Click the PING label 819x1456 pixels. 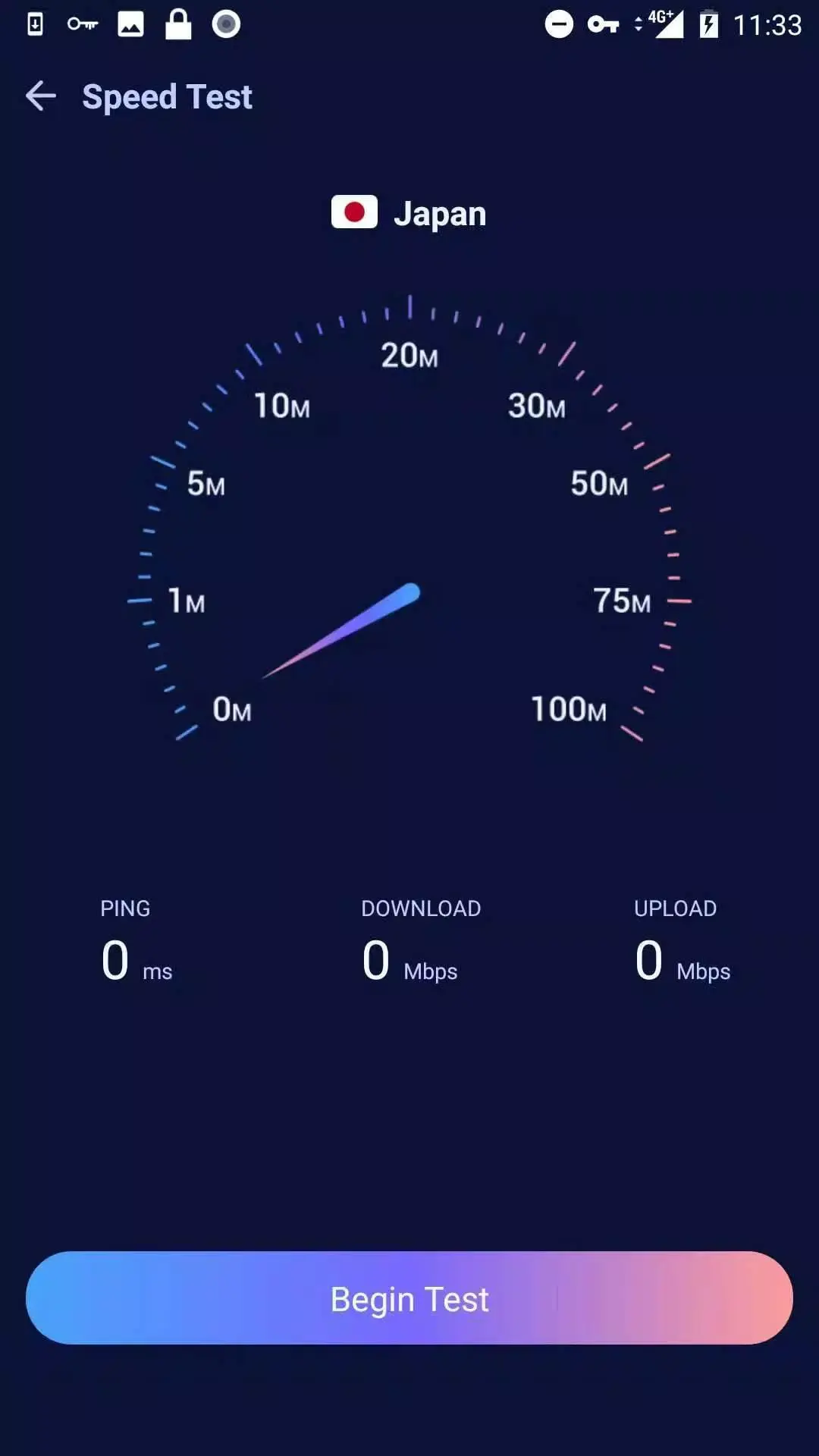coord(125,908)
